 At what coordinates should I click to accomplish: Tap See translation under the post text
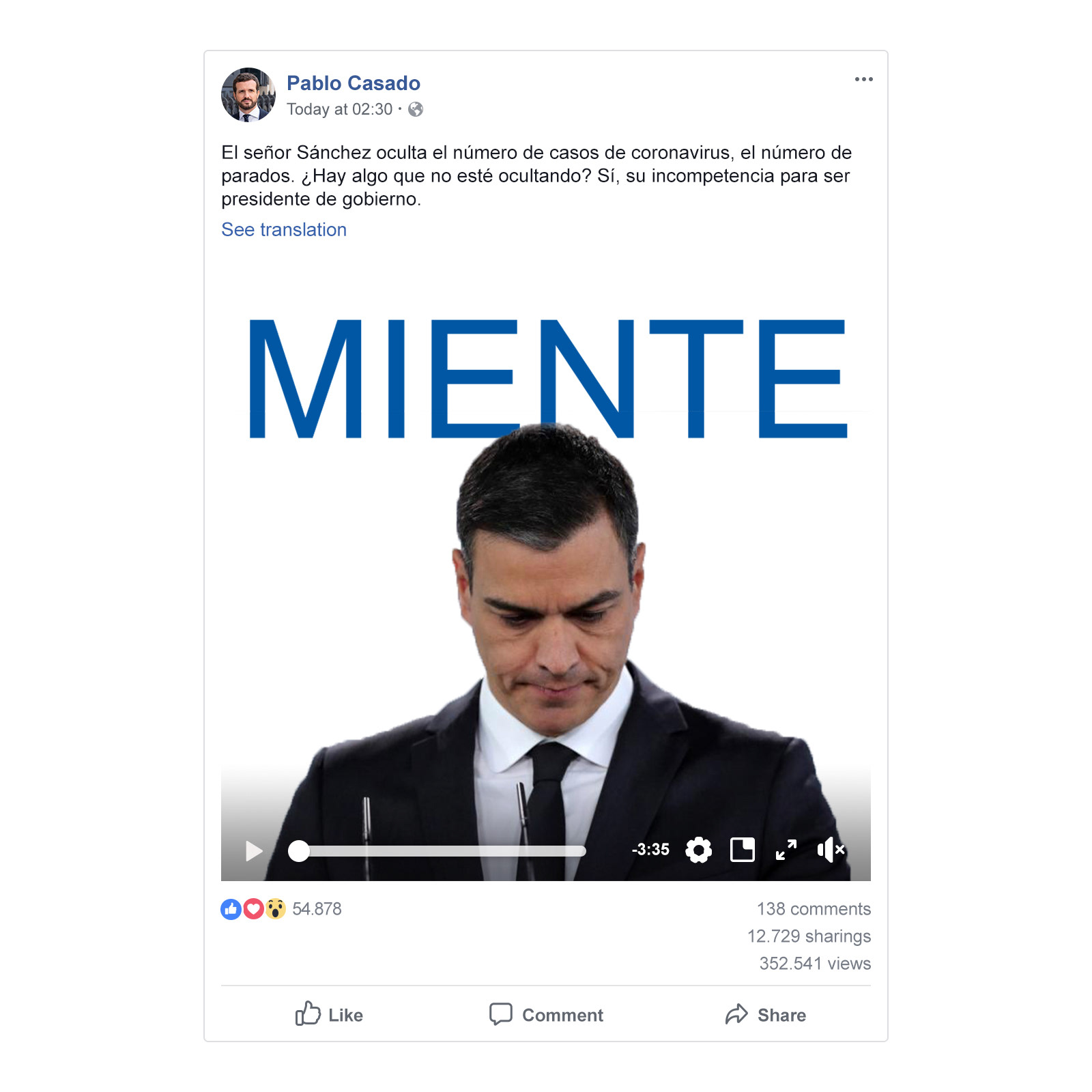coord(284,229)
